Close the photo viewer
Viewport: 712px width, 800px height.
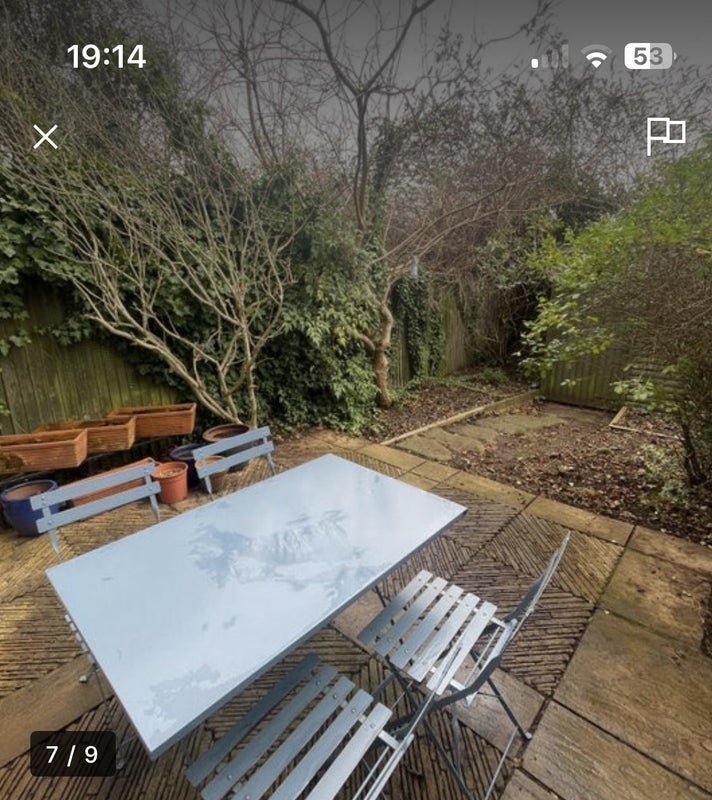(x=45, y=137)
